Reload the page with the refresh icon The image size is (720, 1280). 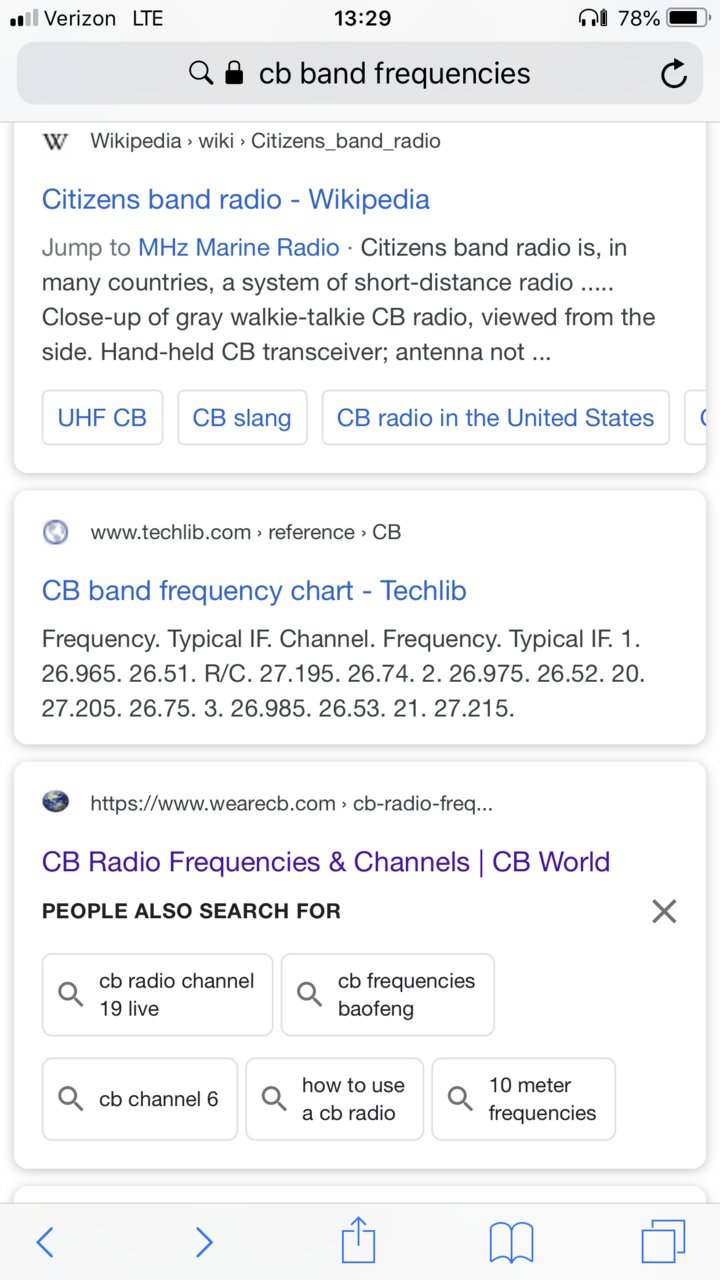tap(674, 74)
